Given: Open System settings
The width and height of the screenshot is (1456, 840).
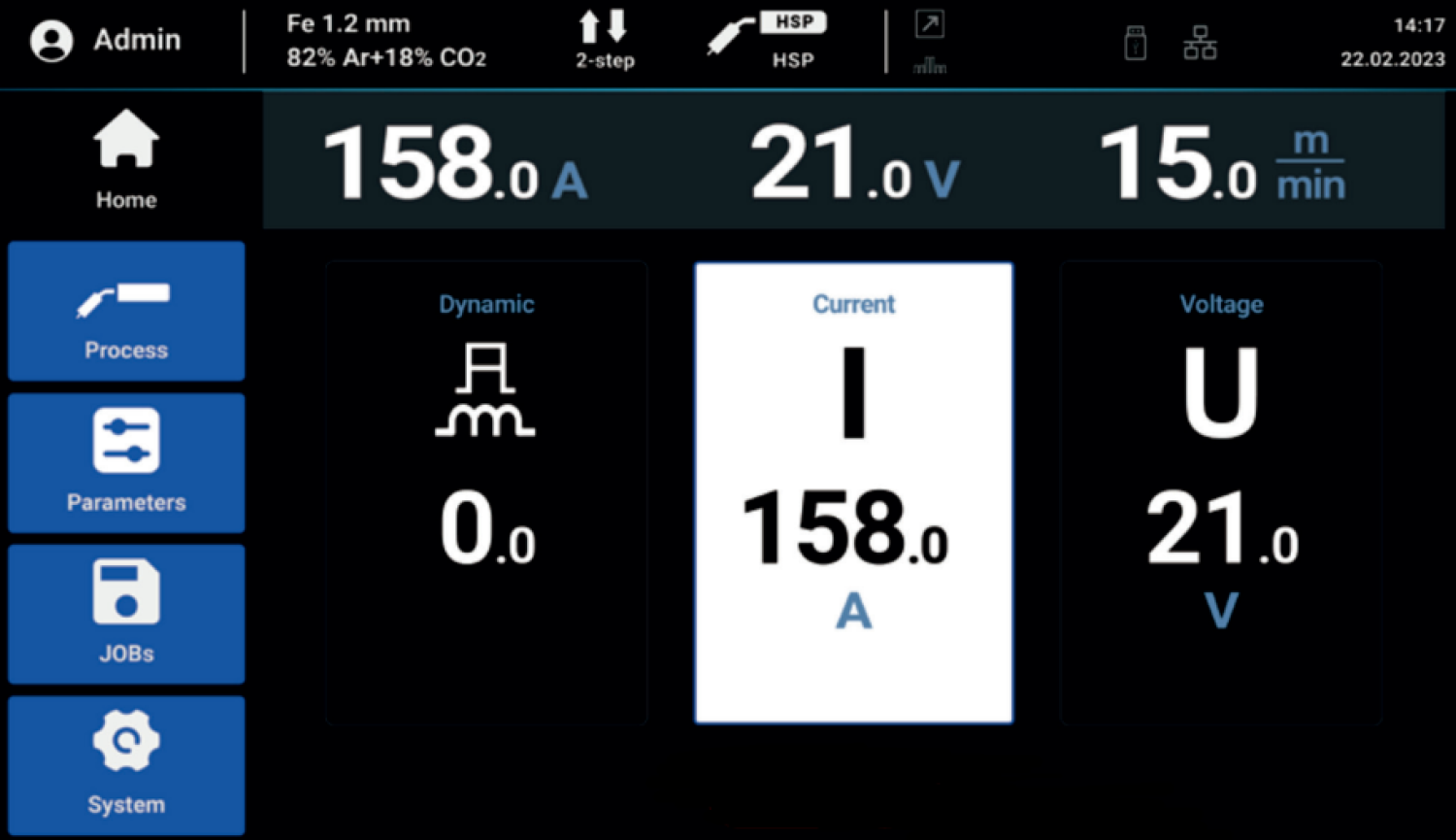Looking at the screenshot, I should pos(126,765).
